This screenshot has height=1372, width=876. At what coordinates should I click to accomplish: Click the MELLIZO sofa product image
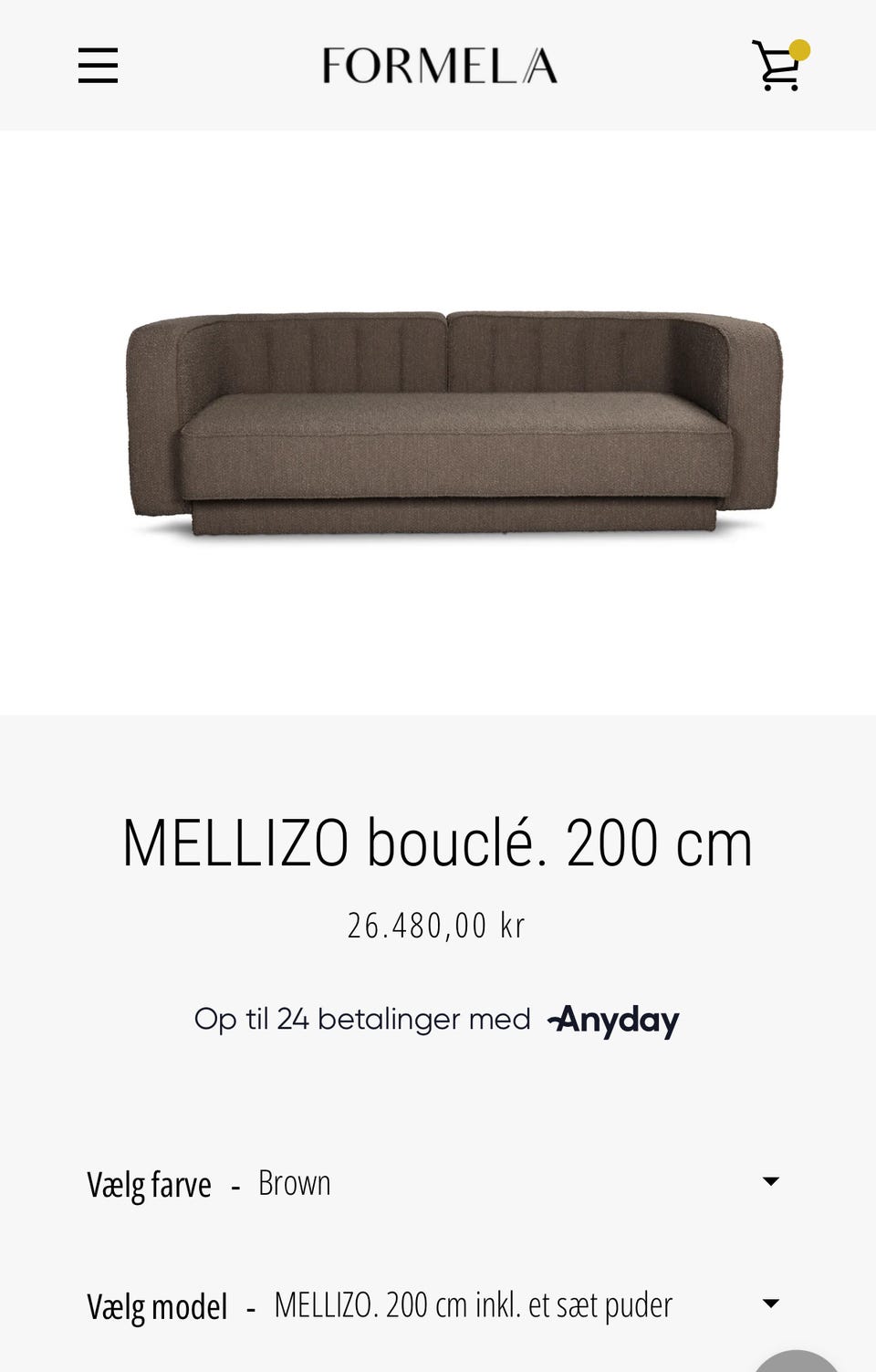(438, 420)
